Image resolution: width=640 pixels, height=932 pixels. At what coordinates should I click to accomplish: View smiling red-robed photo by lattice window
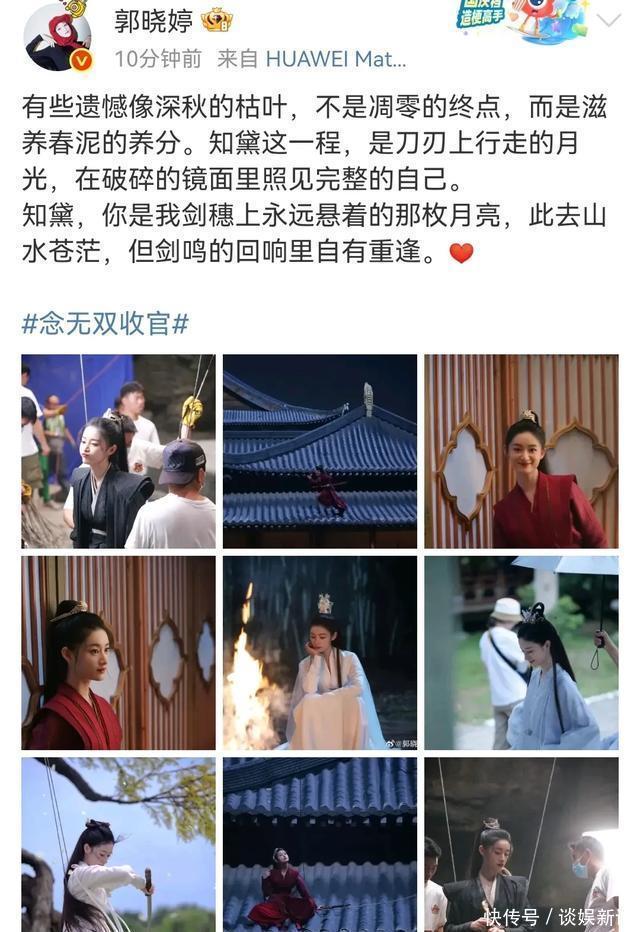521,451
